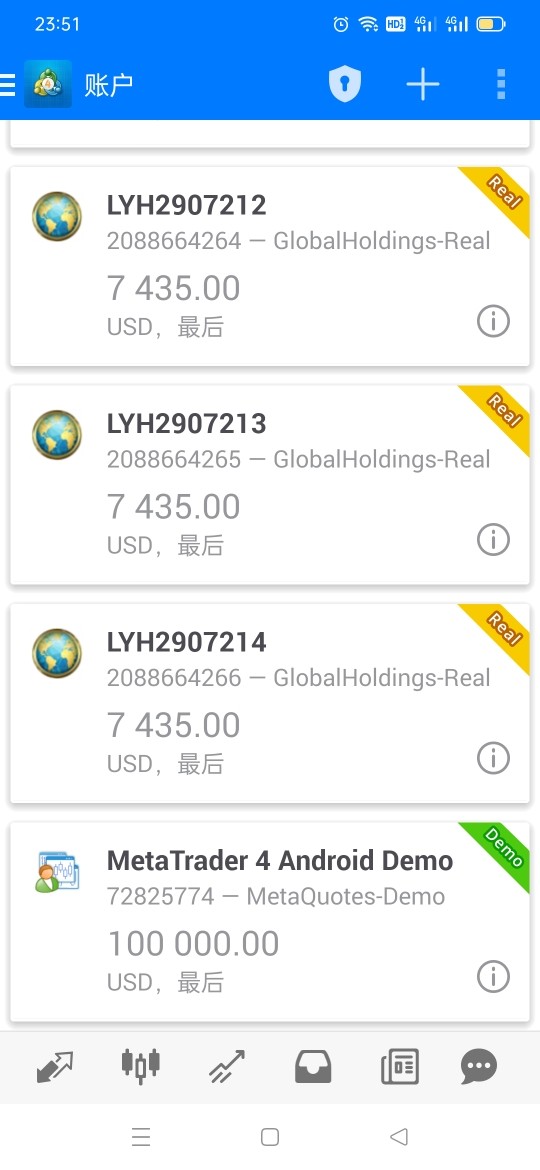Open the hamburger drawer menu
This screenshot has height=1170, width=540.
coord(7,84)
